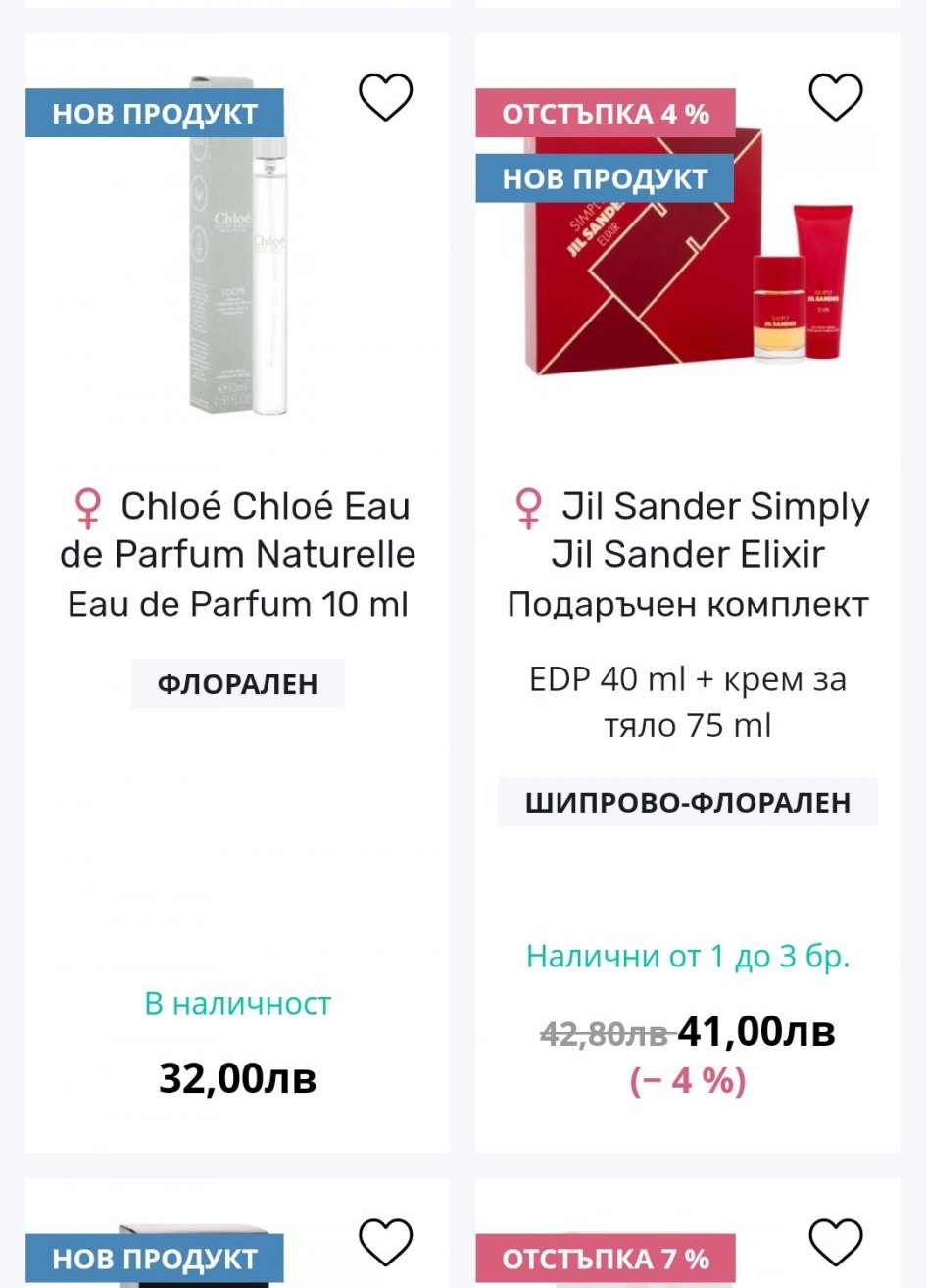Select the ШИПРОВО-ФЛОРАЛЕН scent tag
926x1288 pixels.
(x=688, y=803)
